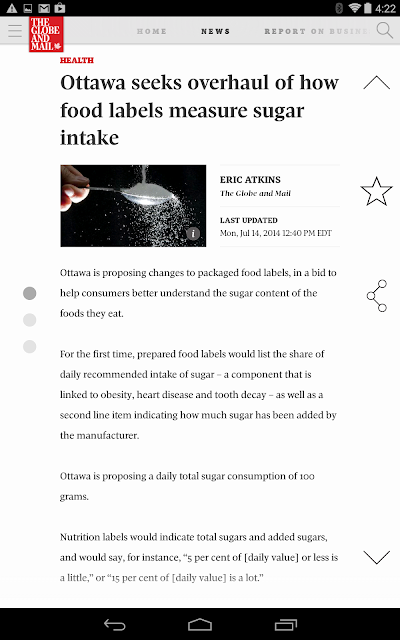Screen dimensions: 400x640
Task: Select the News tab
Action: (x=216, y=31)
